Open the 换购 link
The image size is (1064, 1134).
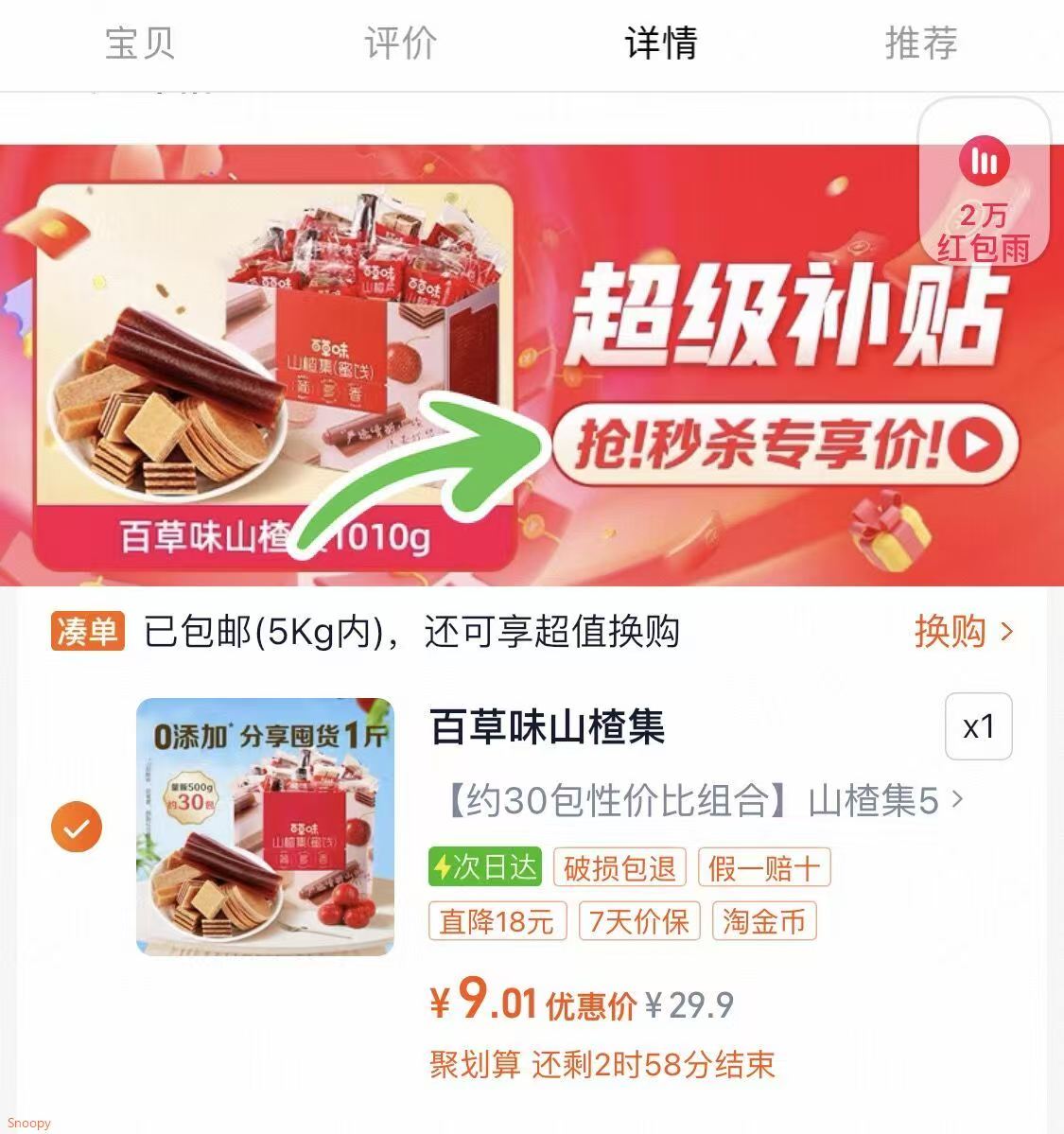tap(949, 632)
